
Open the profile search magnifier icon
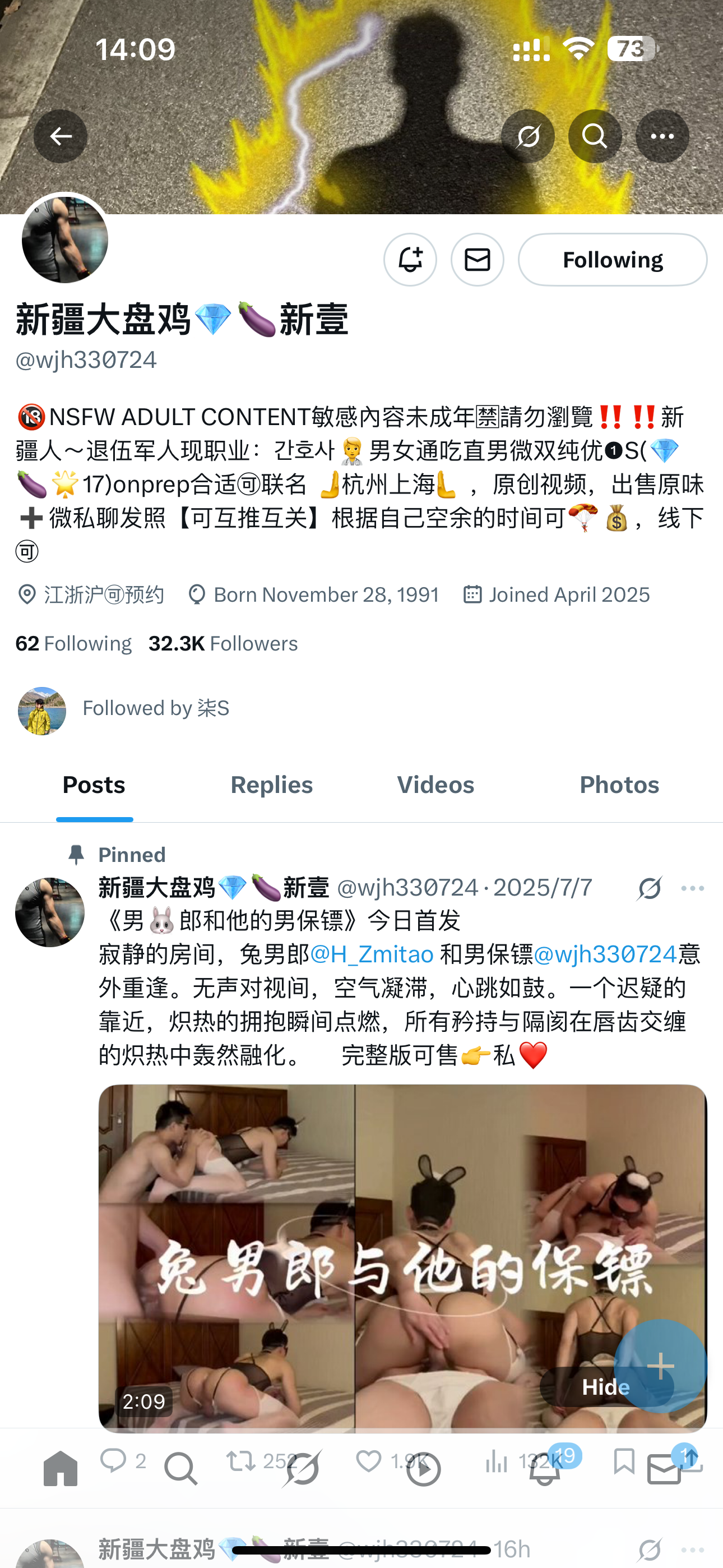click(595, 136)
